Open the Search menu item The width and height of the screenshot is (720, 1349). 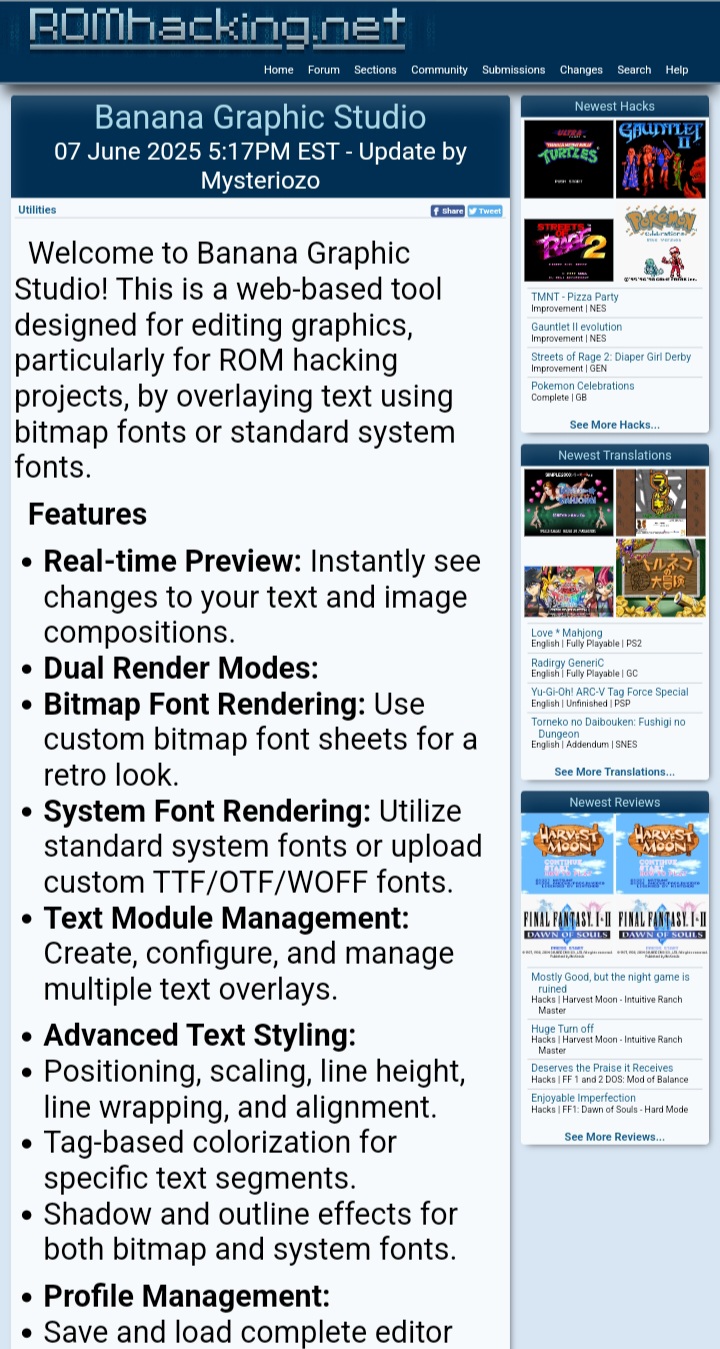click(634, 70)
